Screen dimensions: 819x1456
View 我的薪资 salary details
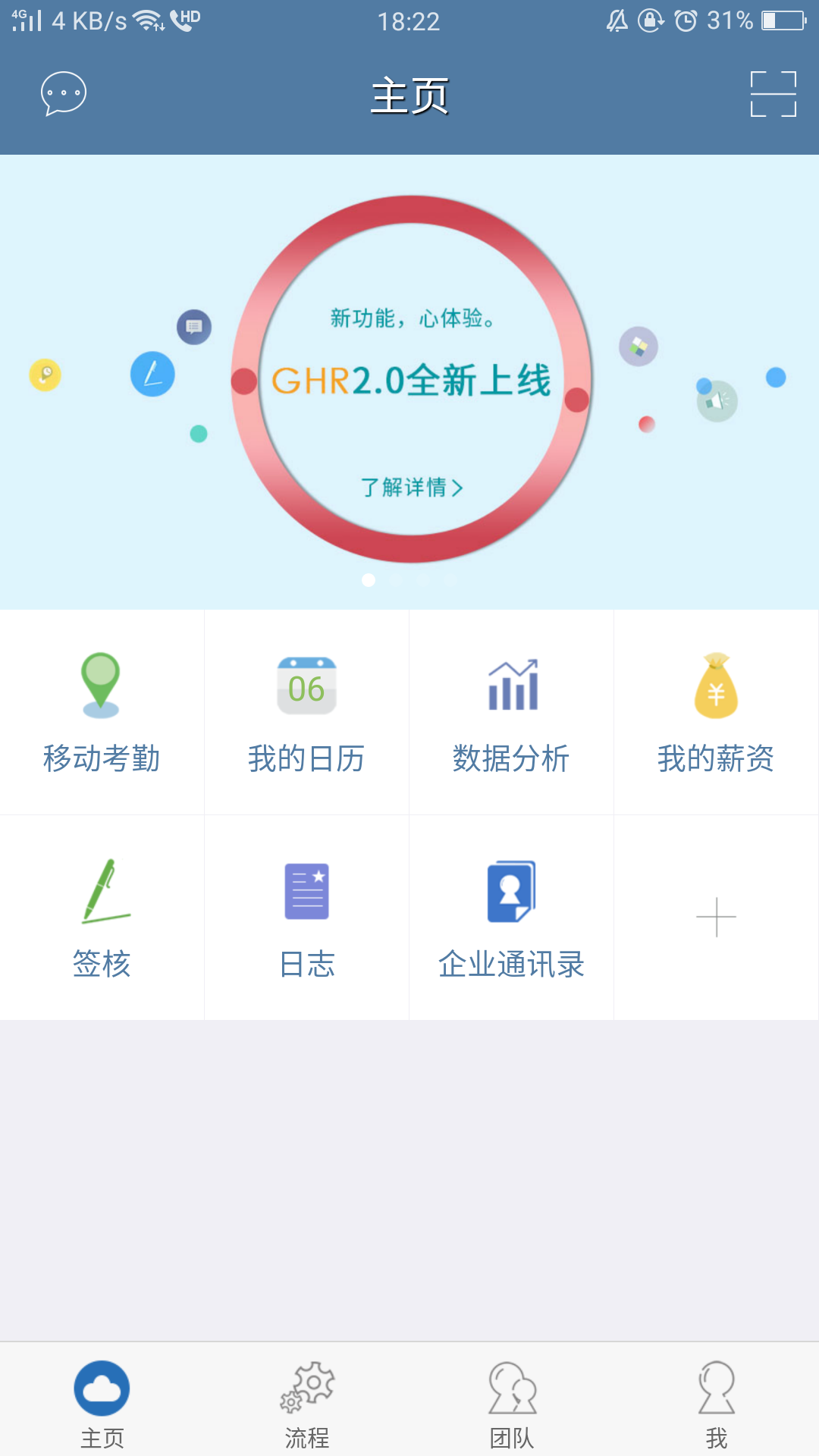tap(716, 711)
